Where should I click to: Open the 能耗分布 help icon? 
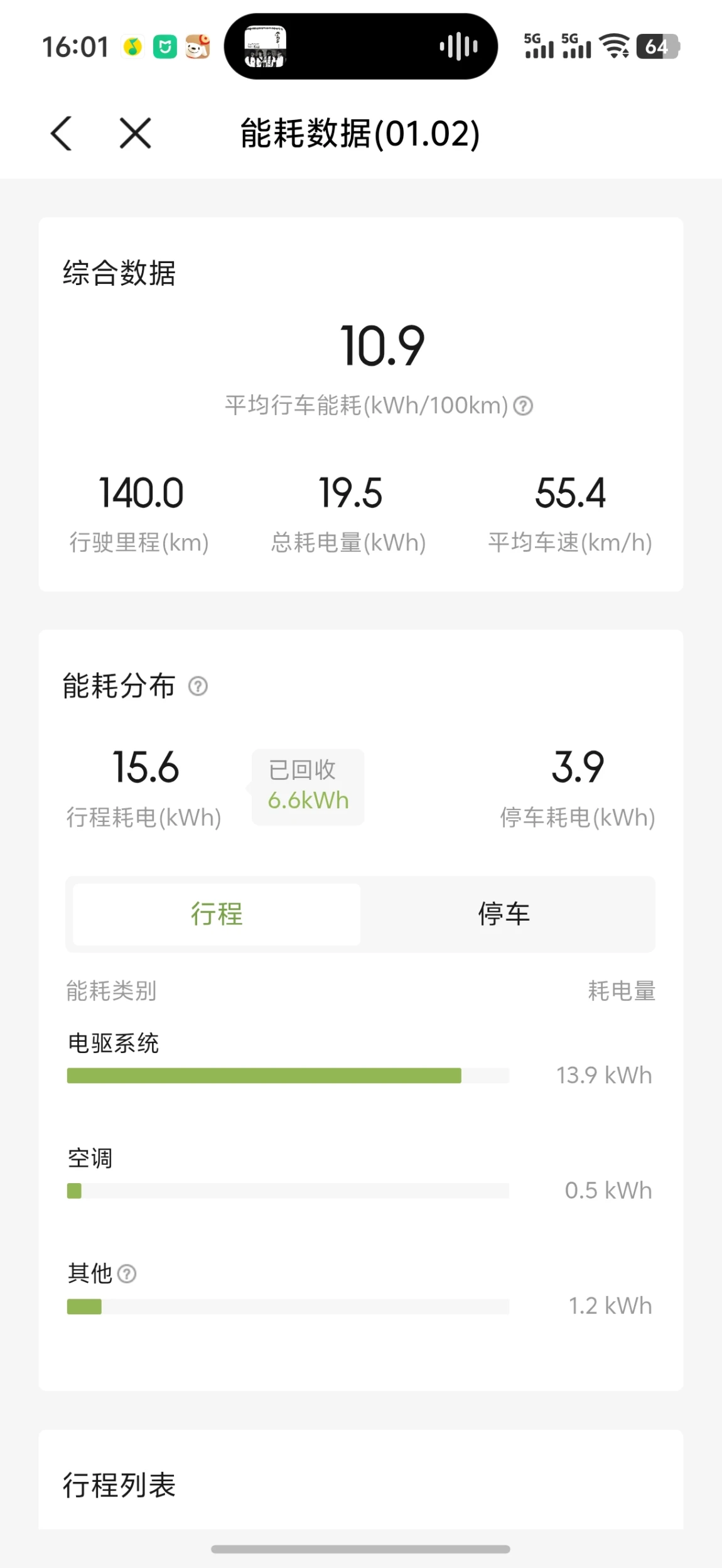pos(198,686)
